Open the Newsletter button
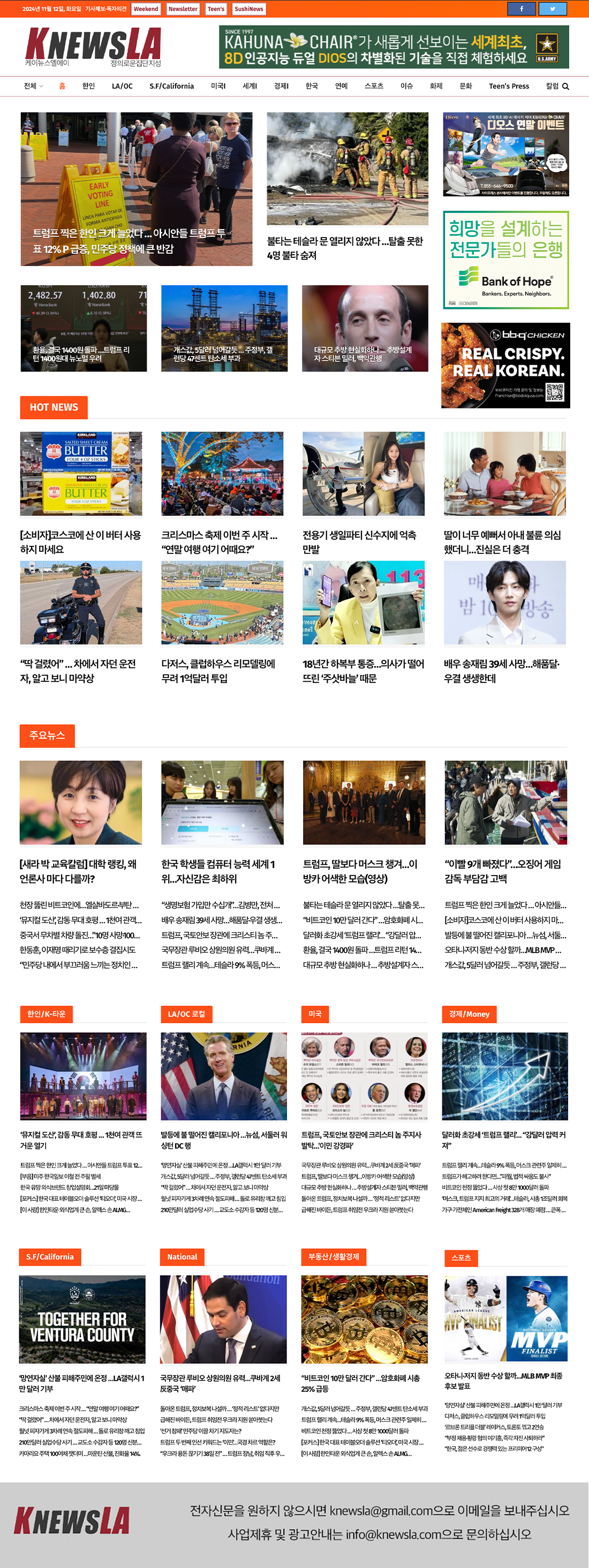Image resolution: width=589 pixels, height=1568 pixels. point(183,9)
